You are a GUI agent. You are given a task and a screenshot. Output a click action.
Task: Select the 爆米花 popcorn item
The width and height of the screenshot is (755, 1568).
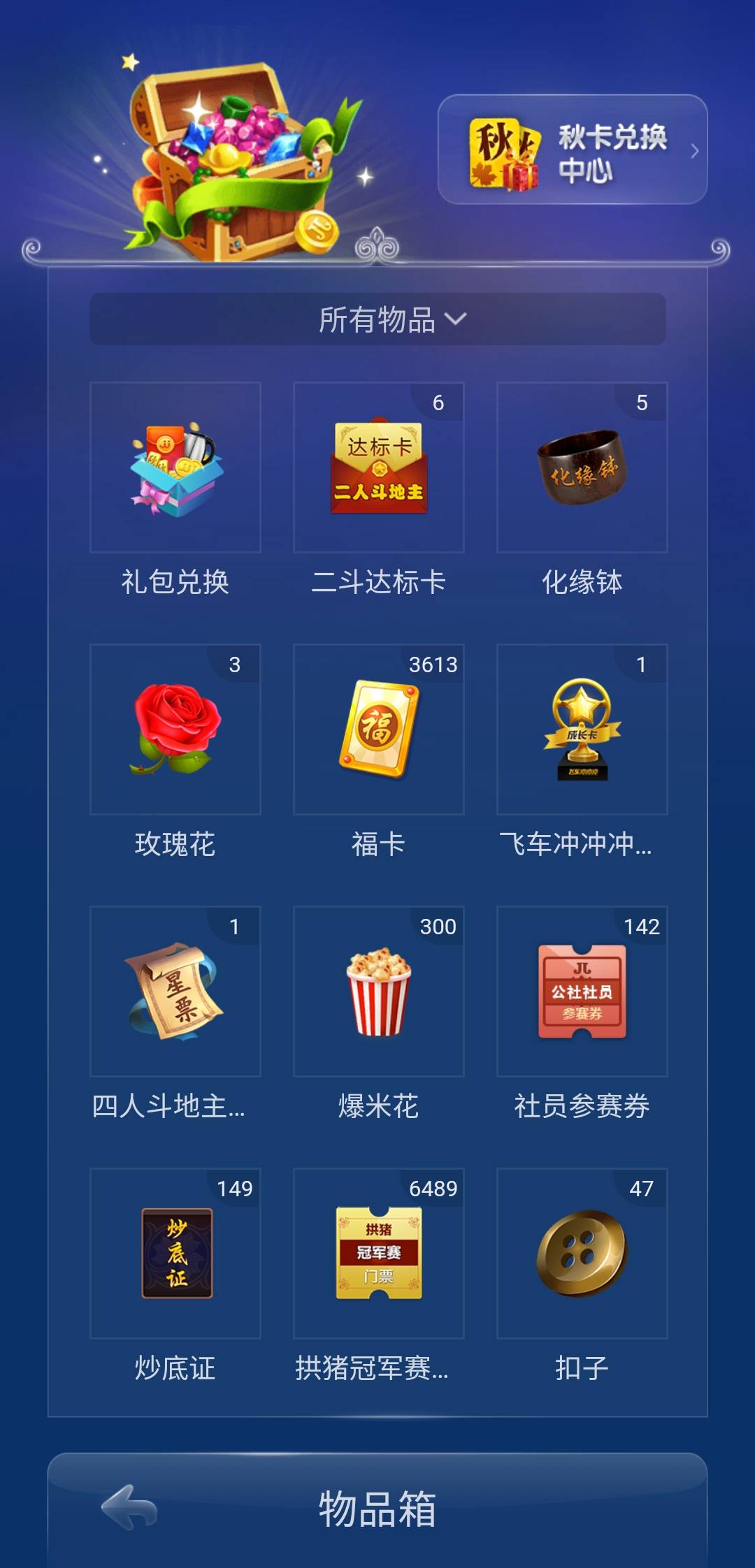(378, 996)
